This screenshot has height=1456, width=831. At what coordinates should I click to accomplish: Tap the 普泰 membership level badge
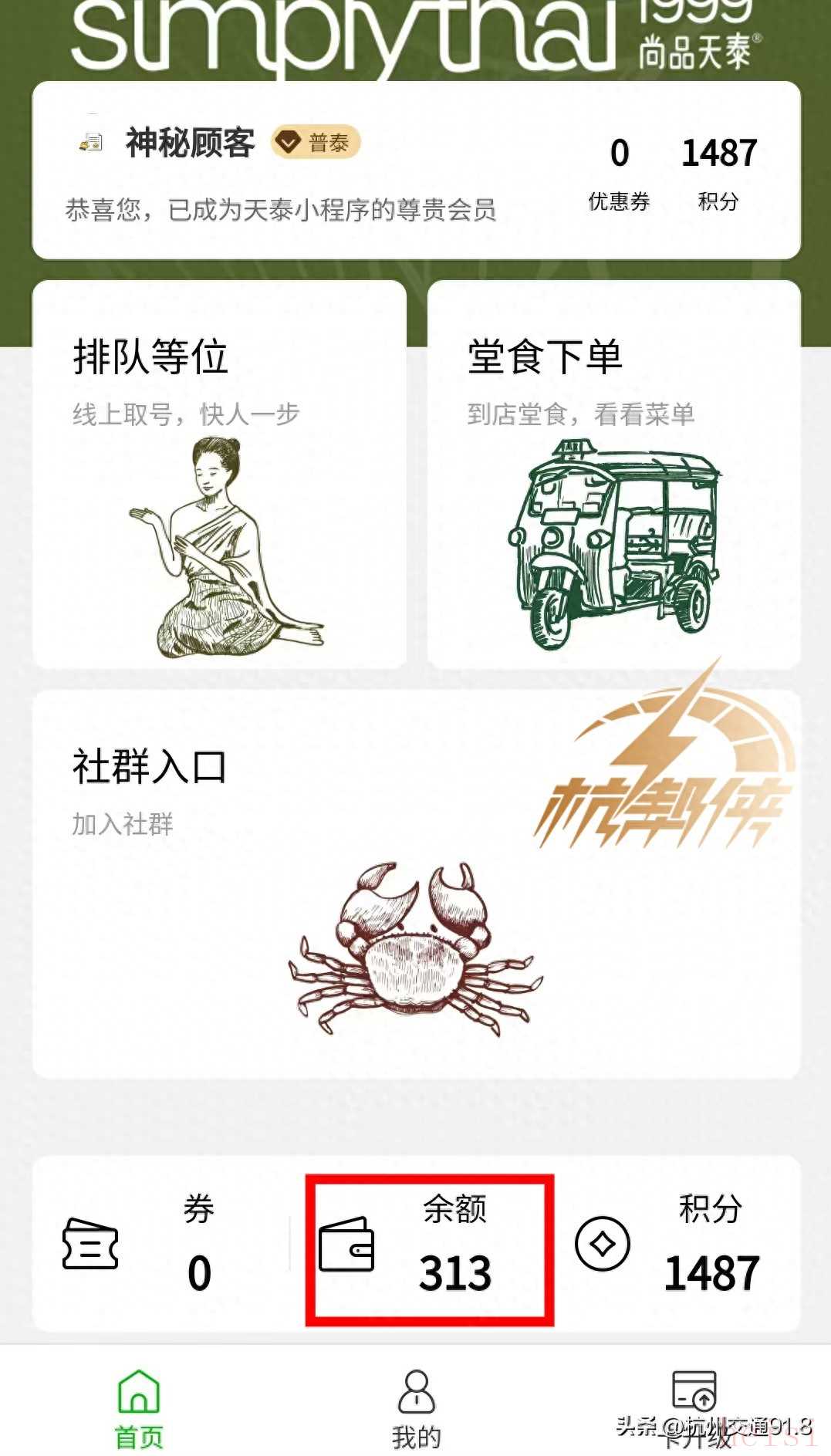pyautogui.click(x=316, y=142)
